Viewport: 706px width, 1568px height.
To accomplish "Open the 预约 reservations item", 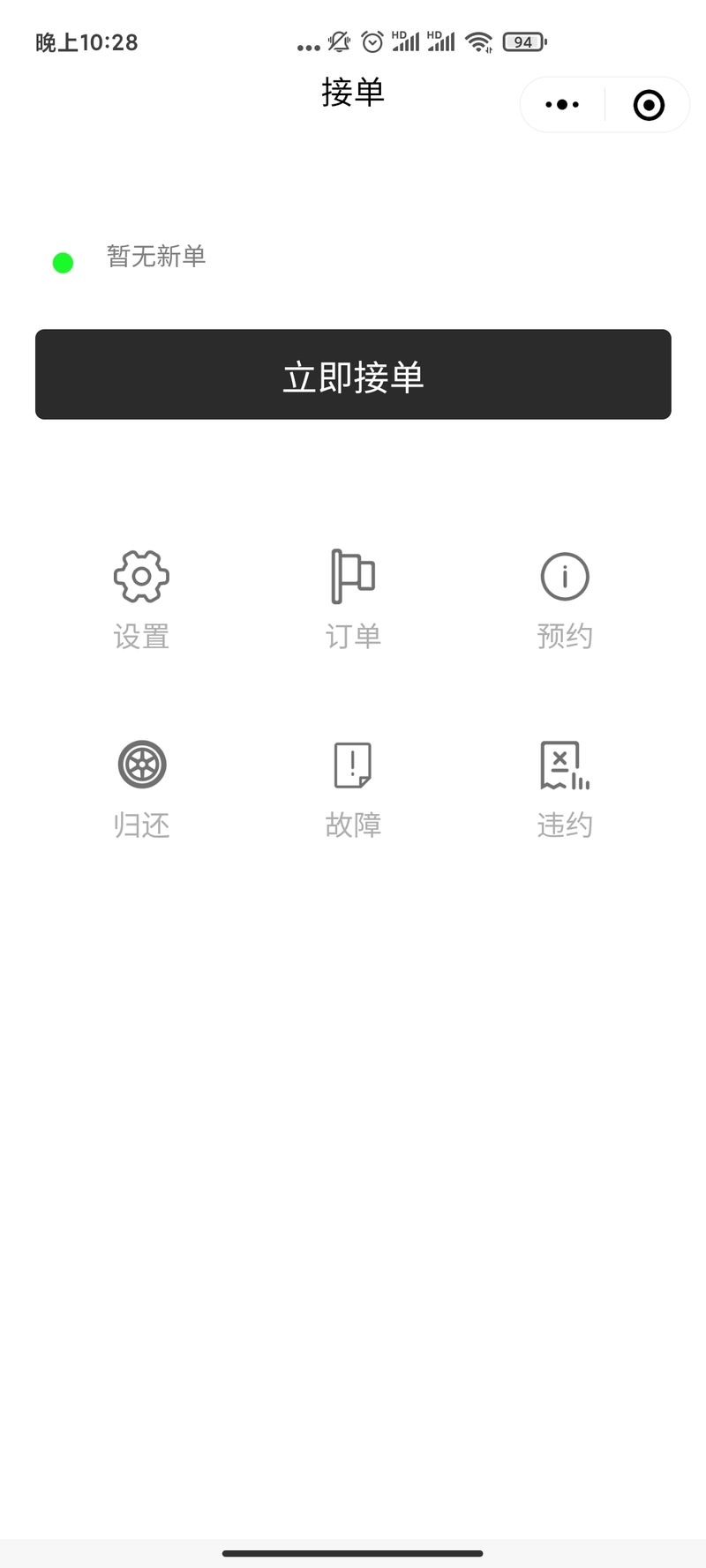I will tap(565, 600).
